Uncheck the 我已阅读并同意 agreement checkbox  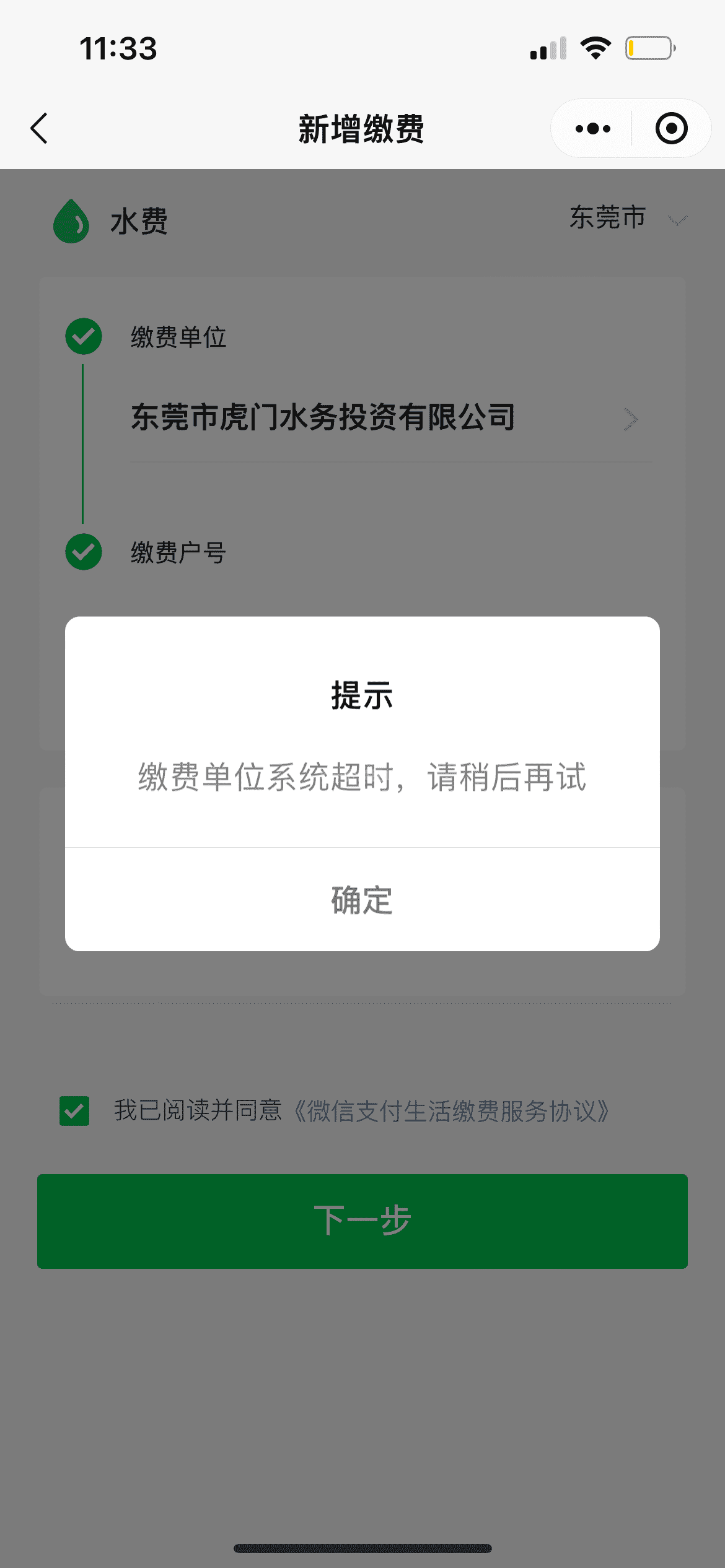(74, 1111)
